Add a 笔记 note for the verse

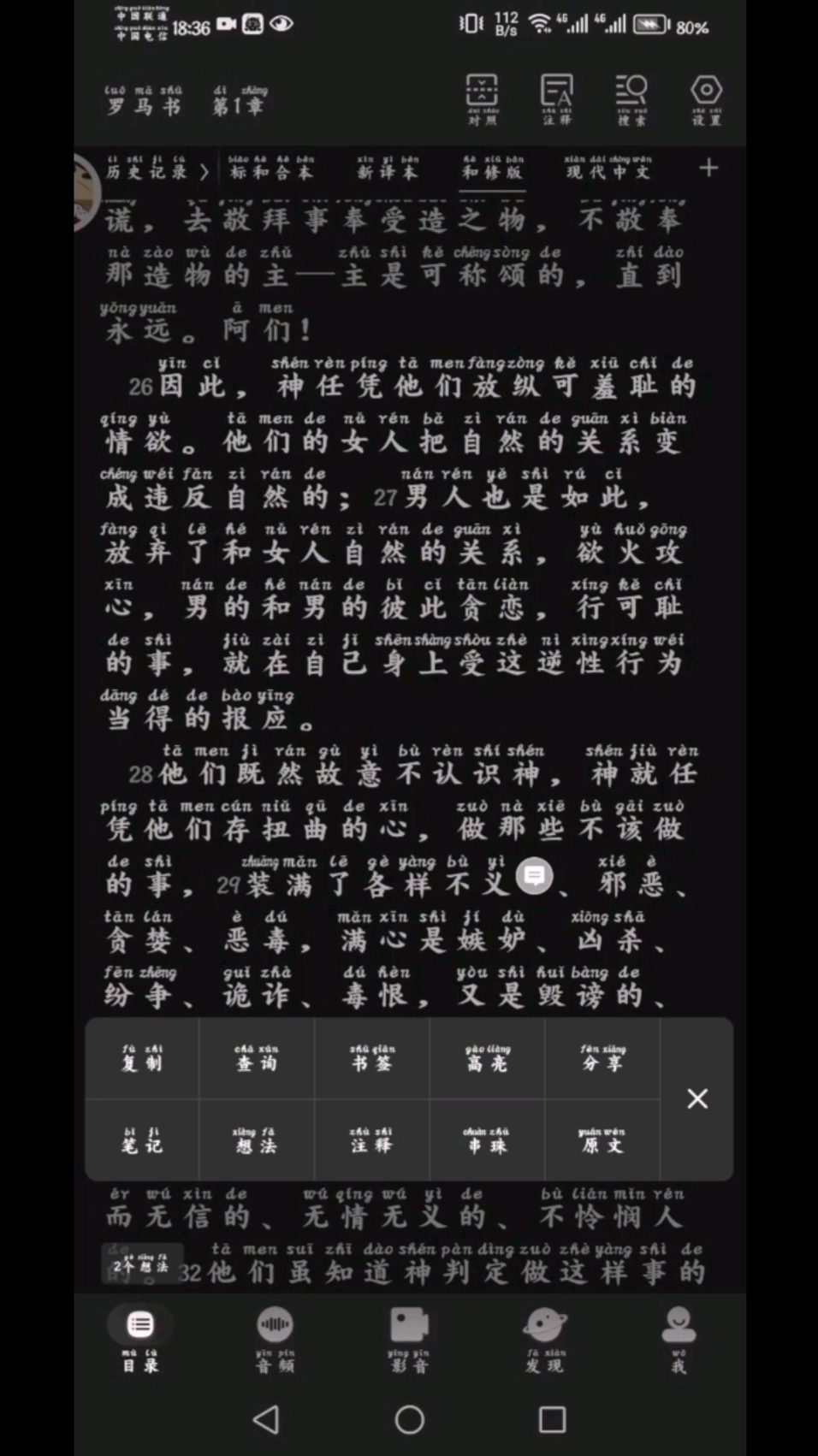click(142, 1141)
